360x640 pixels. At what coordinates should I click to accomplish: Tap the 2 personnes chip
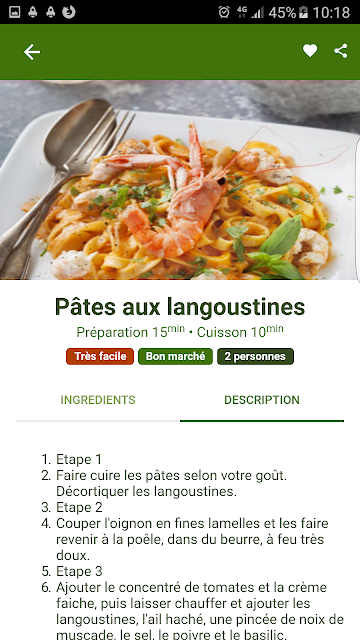pos(256,356)
